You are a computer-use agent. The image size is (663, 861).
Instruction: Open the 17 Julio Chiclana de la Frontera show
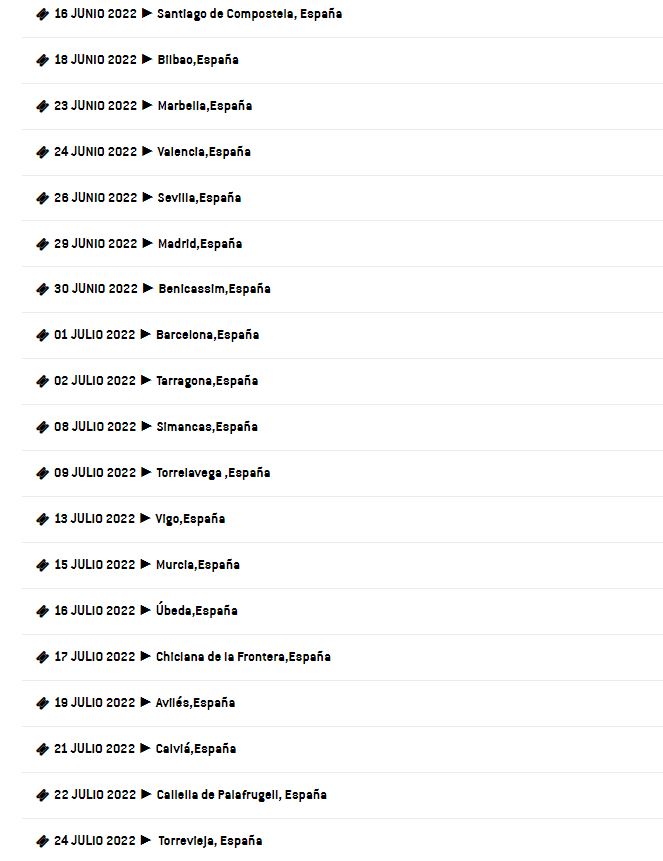[x=184, y=657]
